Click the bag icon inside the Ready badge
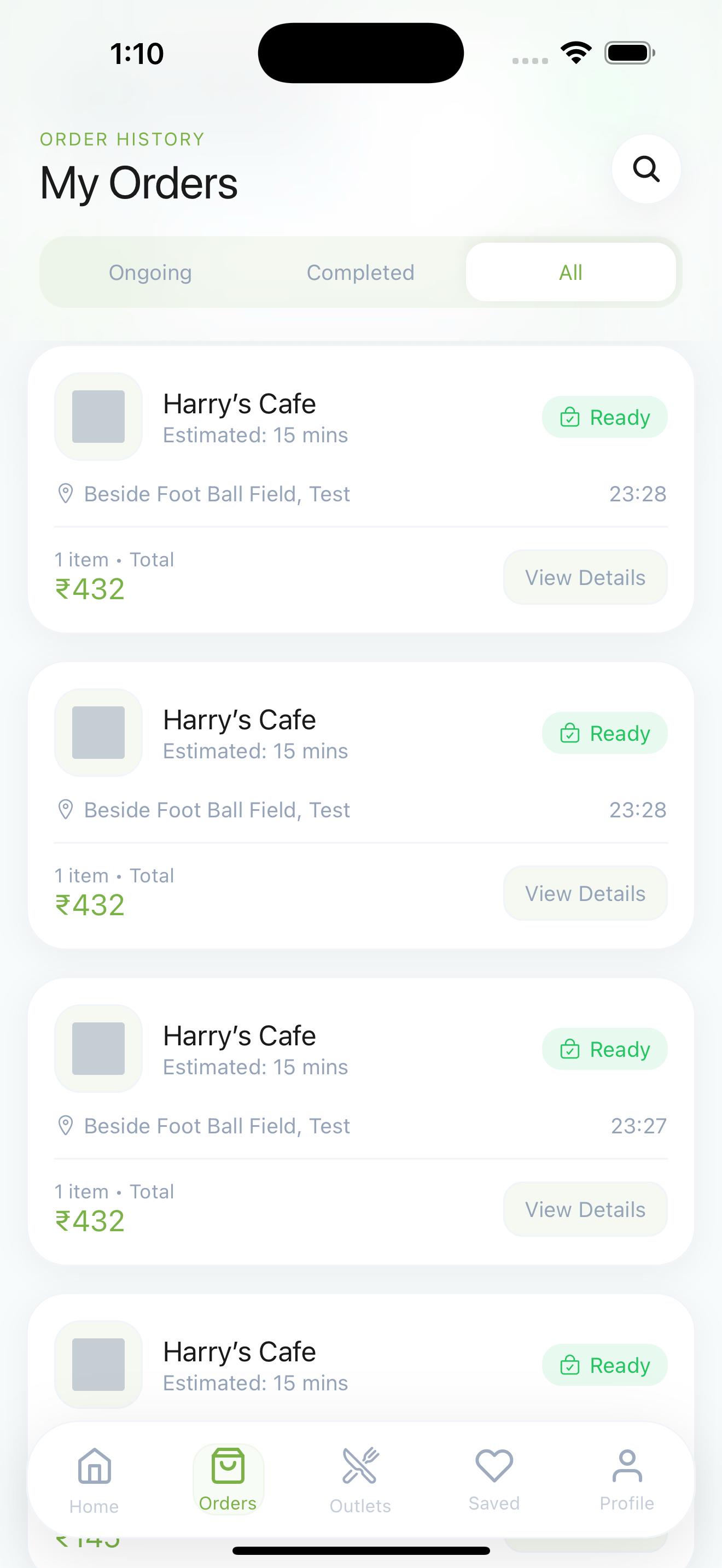722x1568 pixels. coord(569,417)
